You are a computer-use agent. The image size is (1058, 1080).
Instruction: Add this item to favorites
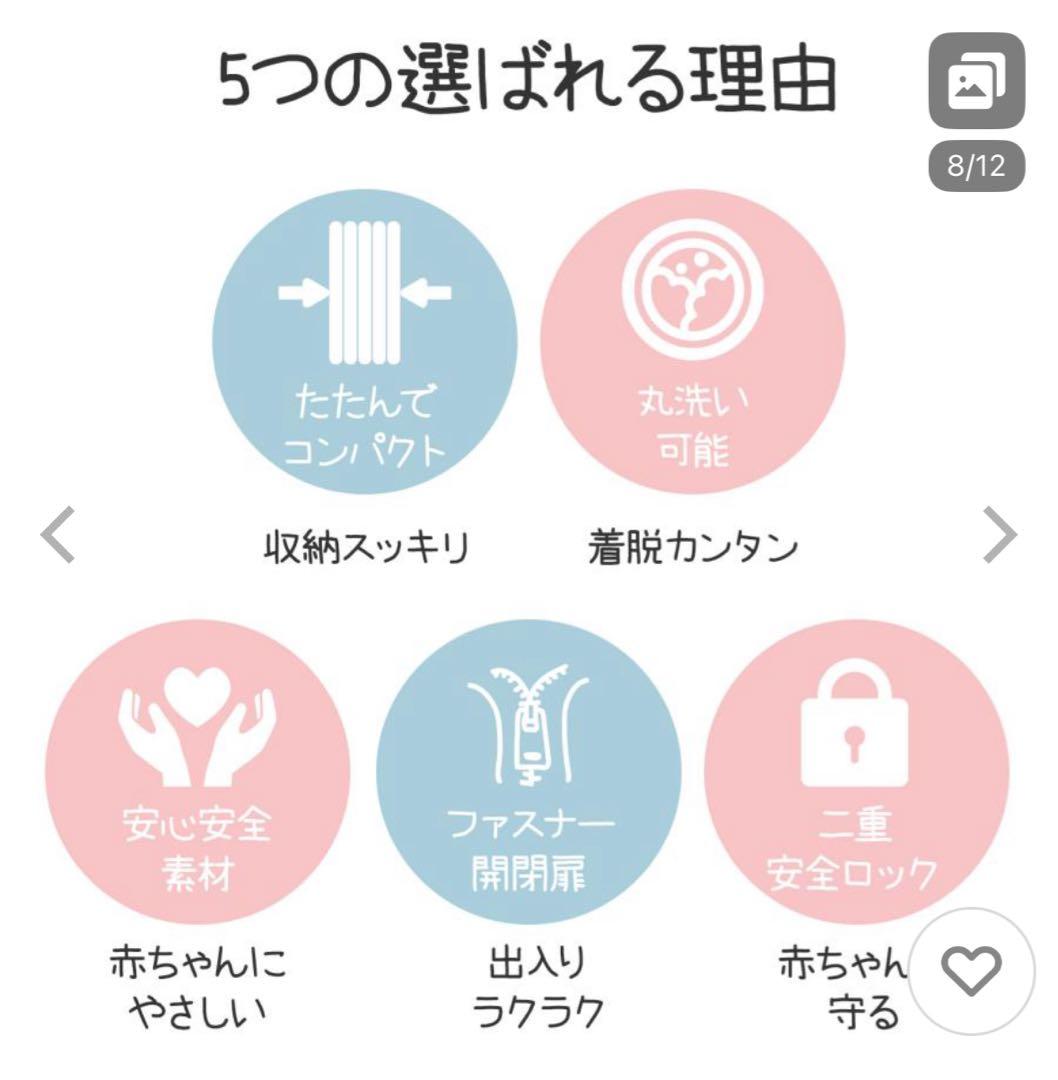(973, 971)
